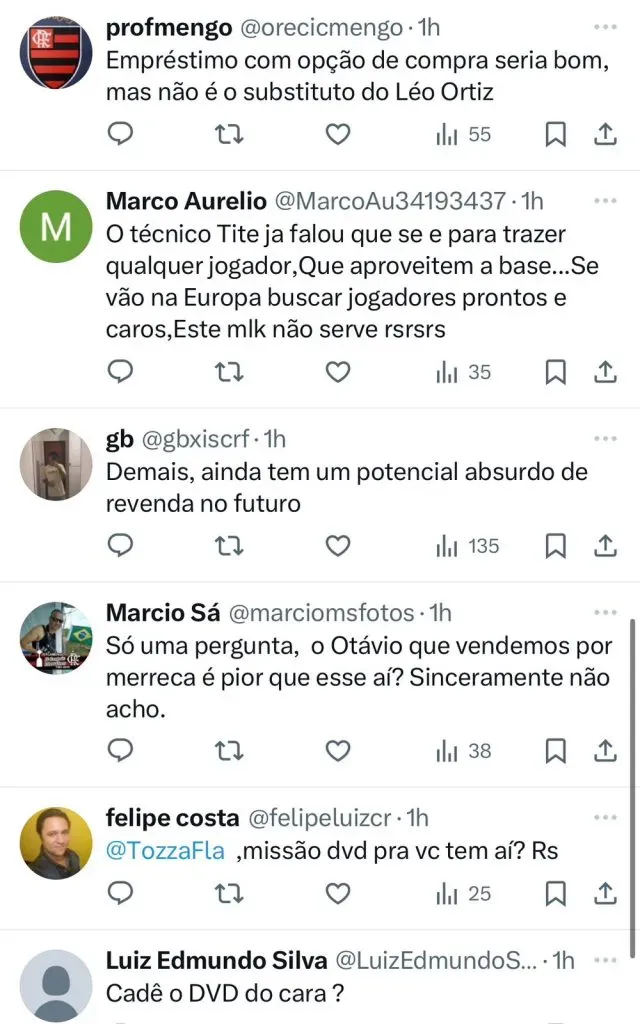
Task: Reply to profmengo's tweet
Action: pos(120,134)
